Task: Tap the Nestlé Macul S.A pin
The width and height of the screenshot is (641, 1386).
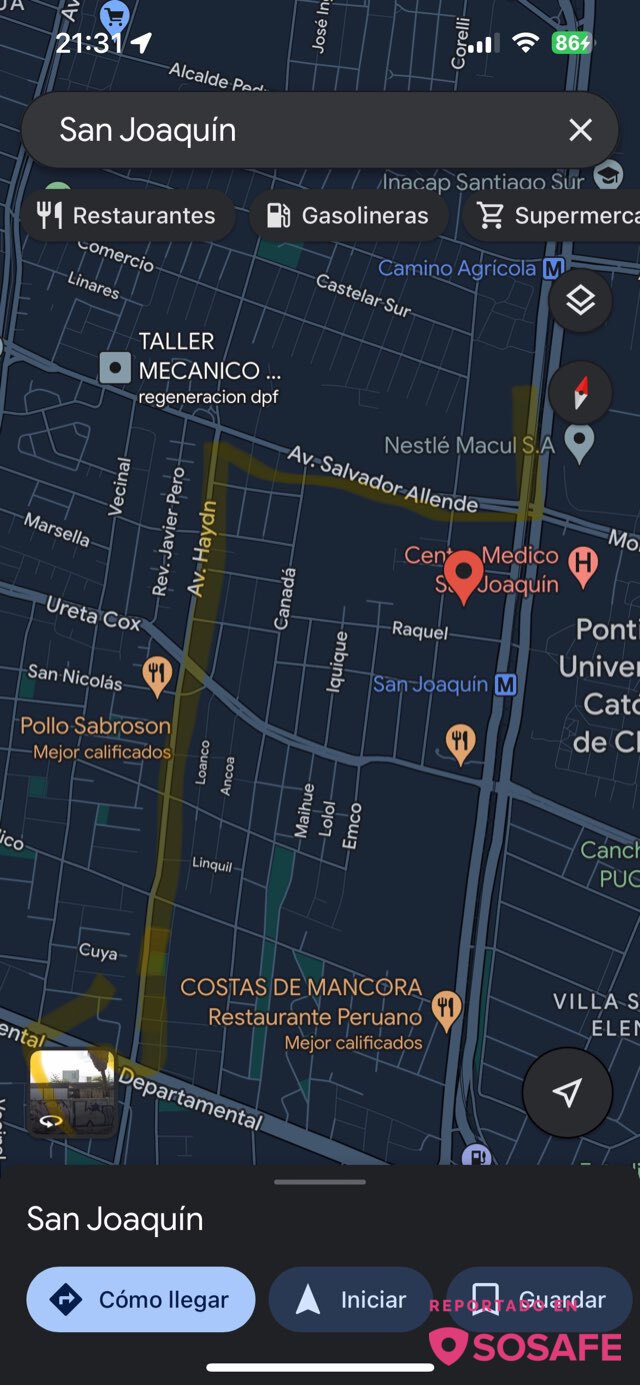Action: click(579, 442)
